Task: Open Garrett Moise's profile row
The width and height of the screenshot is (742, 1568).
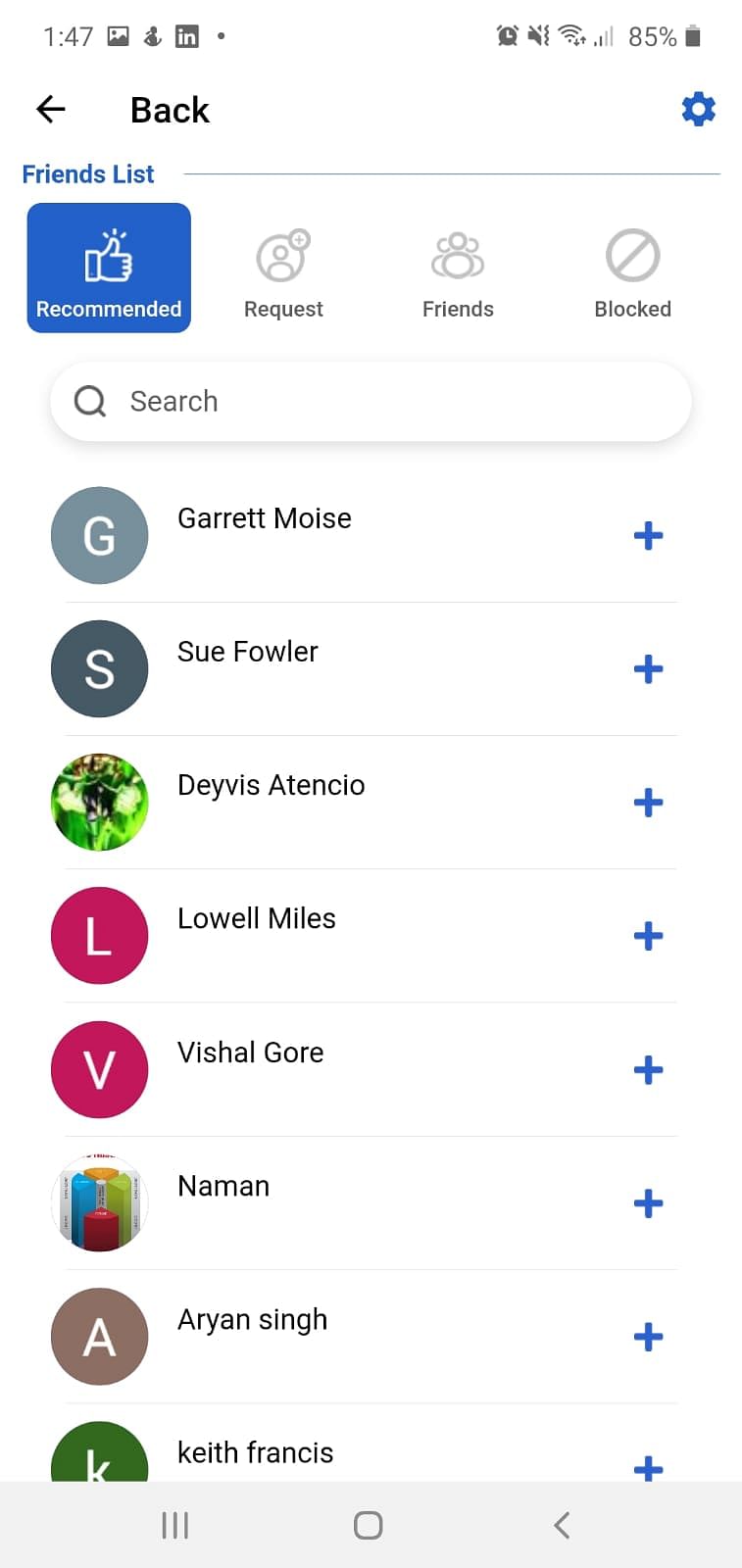Action: coord(265,519)
